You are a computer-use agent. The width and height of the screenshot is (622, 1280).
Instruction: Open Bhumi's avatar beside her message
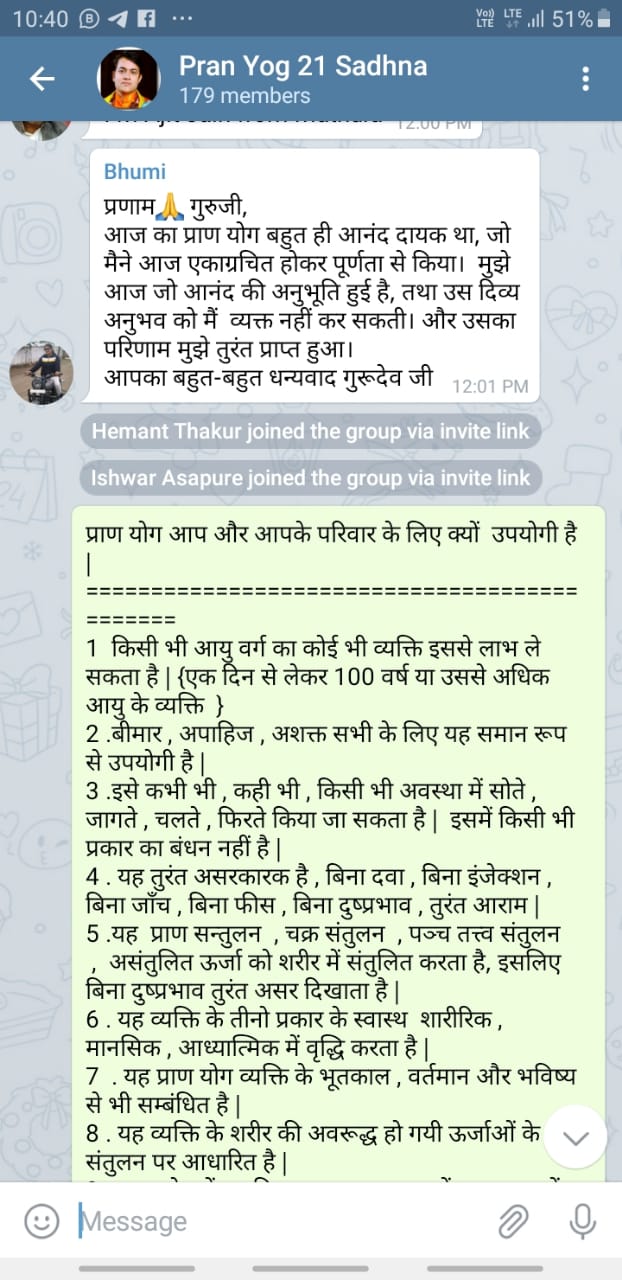point(41,372)
